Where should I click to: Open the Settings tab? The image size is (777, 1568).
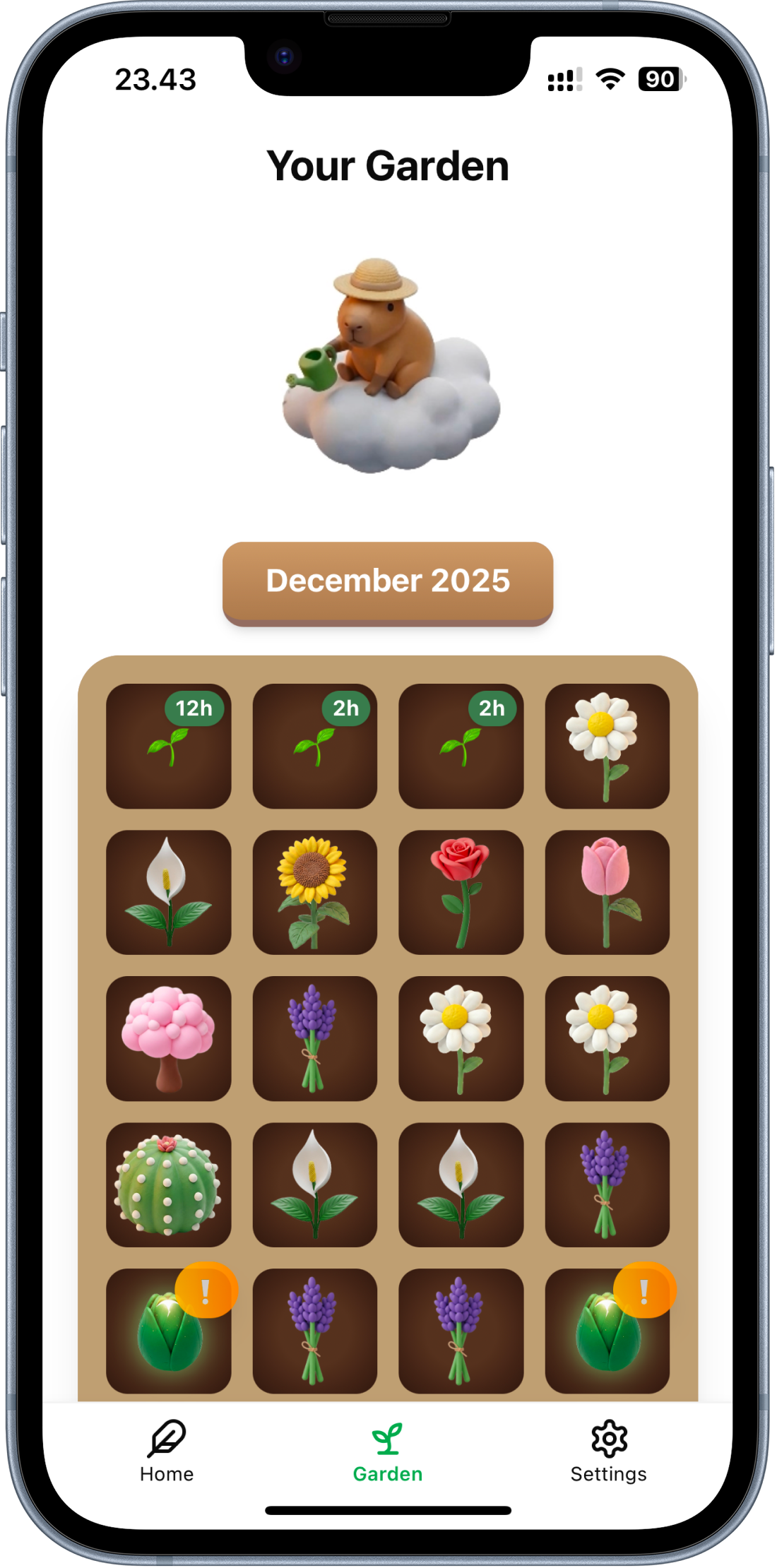pyautogui.click(x=608, y=1452)
